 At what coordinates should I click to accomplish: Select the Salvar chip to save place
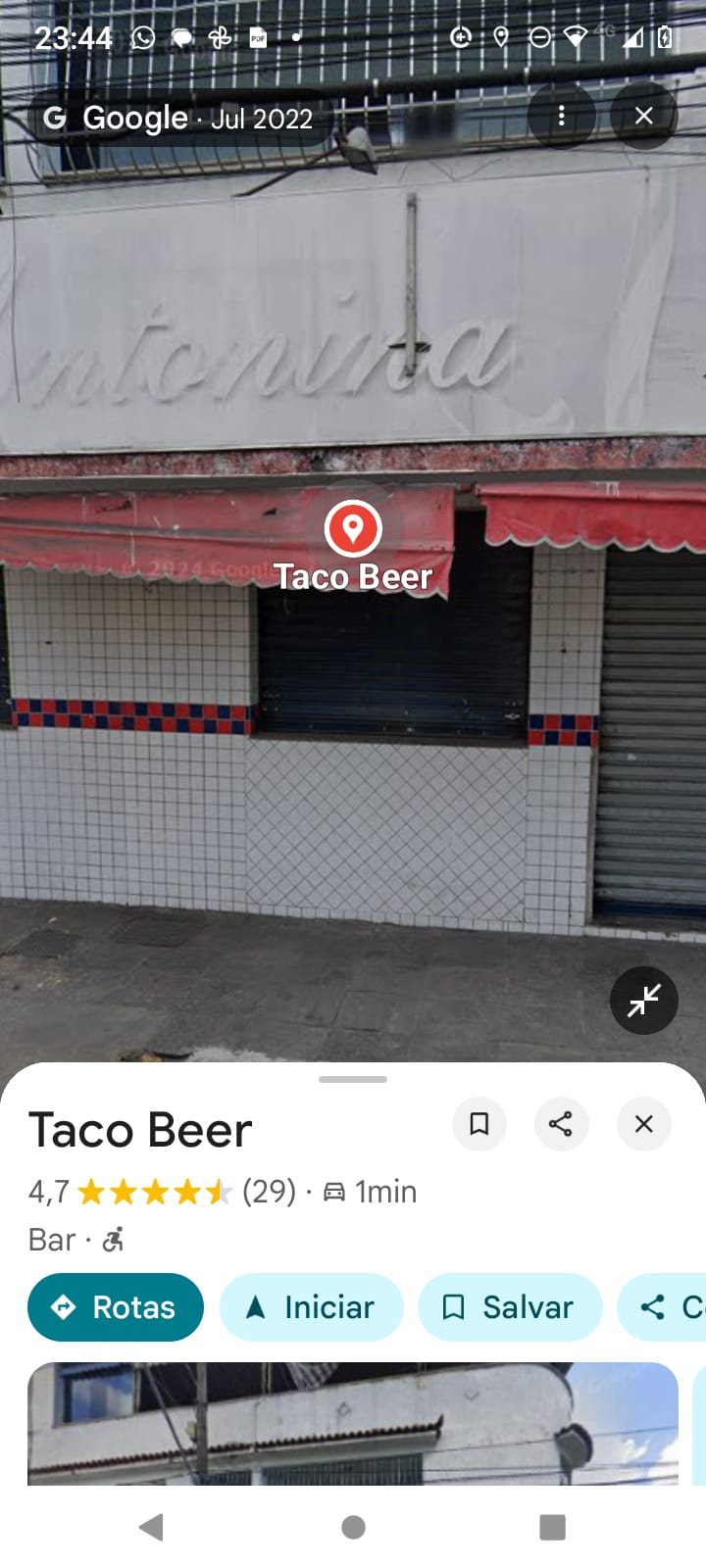510,1307
